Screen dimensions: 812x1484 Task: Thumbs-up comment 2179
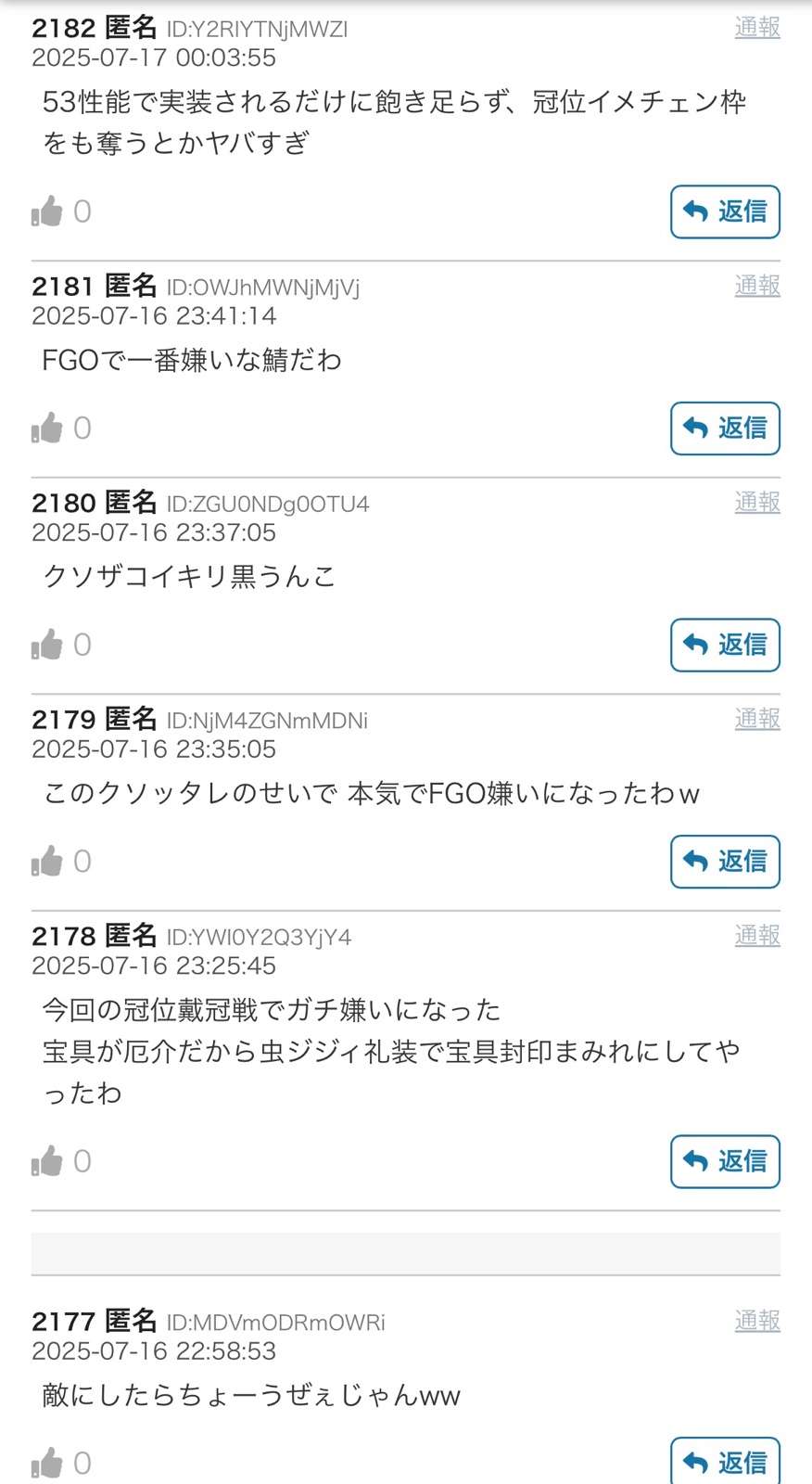(47, 862)
